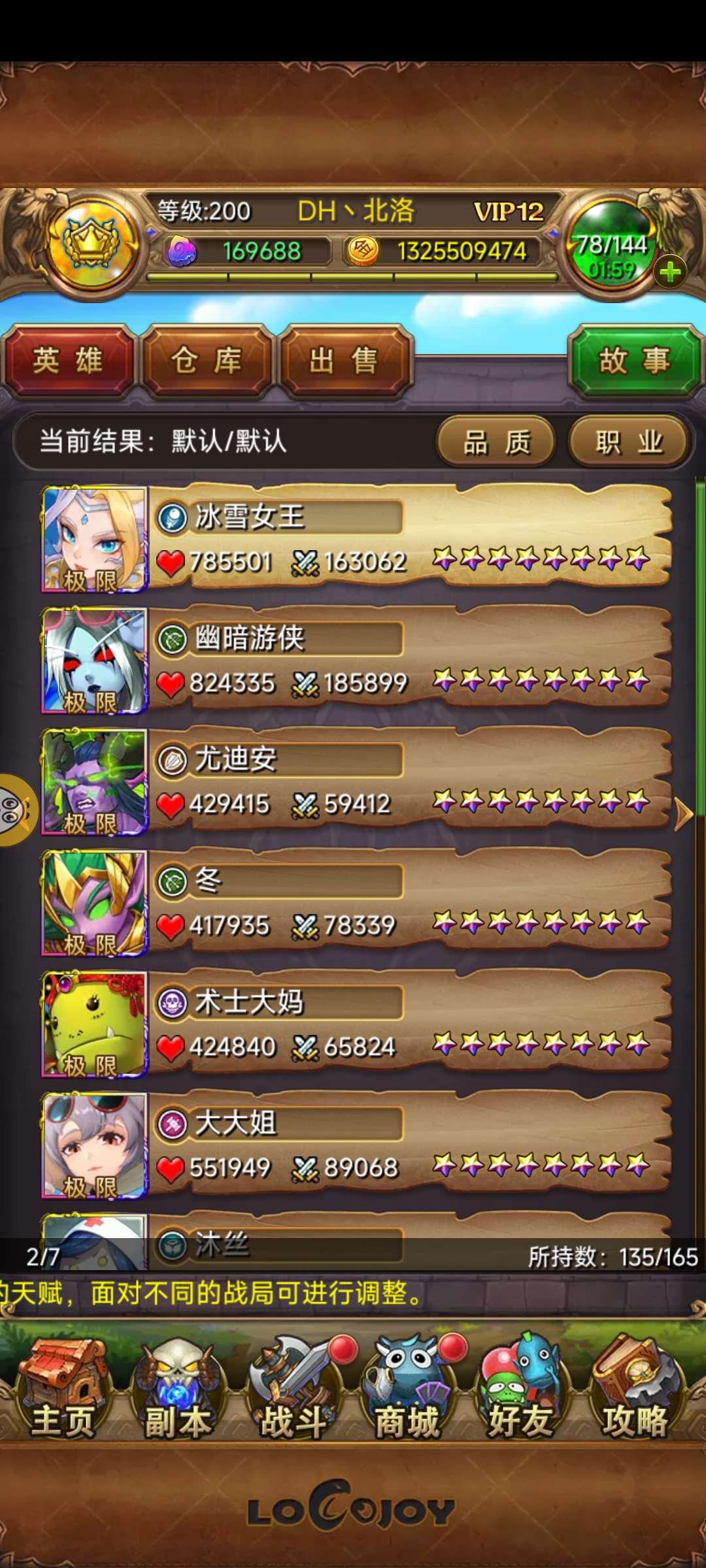Select hero 幽暗游侠

[x=356, y=660]
